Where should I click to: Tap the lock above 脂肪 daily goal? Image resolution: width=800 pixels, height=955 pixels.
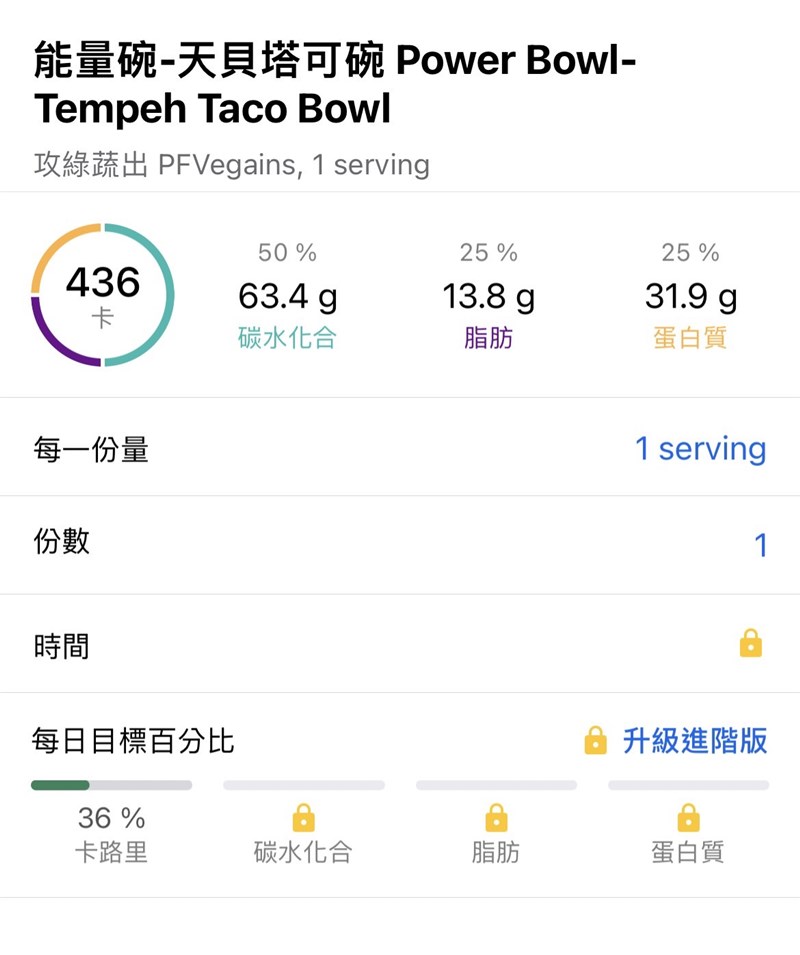(496, 819)
